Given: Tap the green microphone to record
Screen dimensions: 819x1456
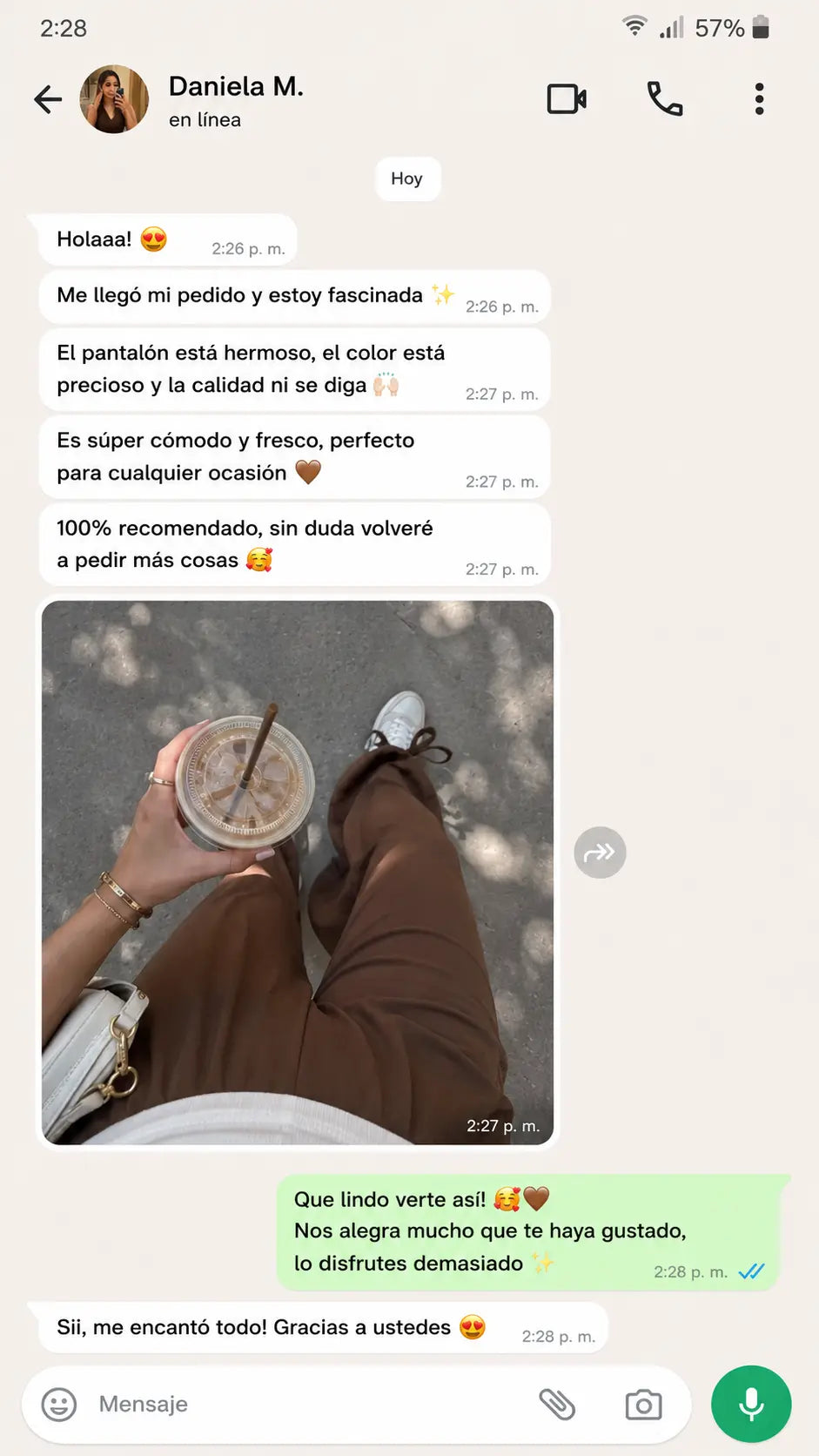Looking at the screenshot, I should 751,1404.
